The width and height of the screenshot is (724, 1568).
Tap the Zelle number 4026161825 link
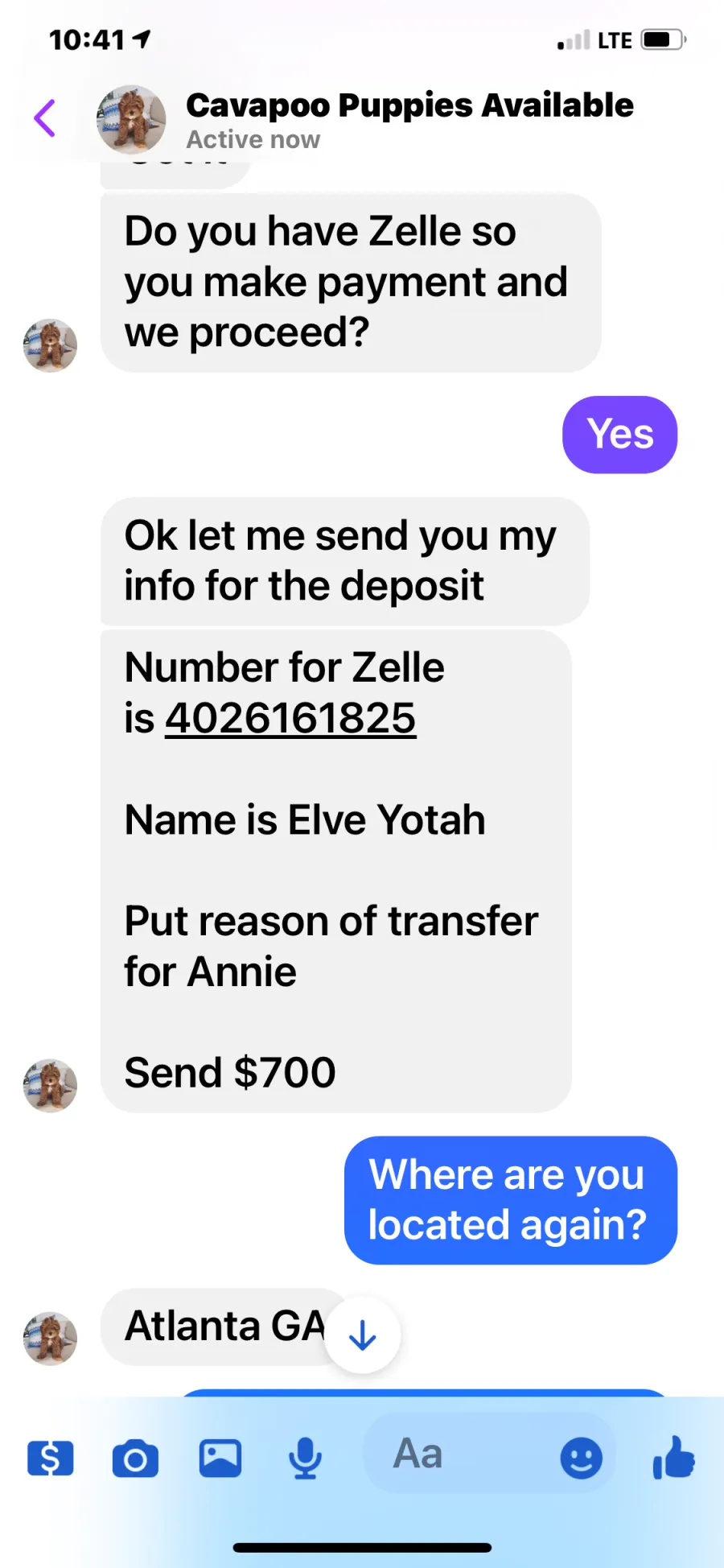click(290, 717)
